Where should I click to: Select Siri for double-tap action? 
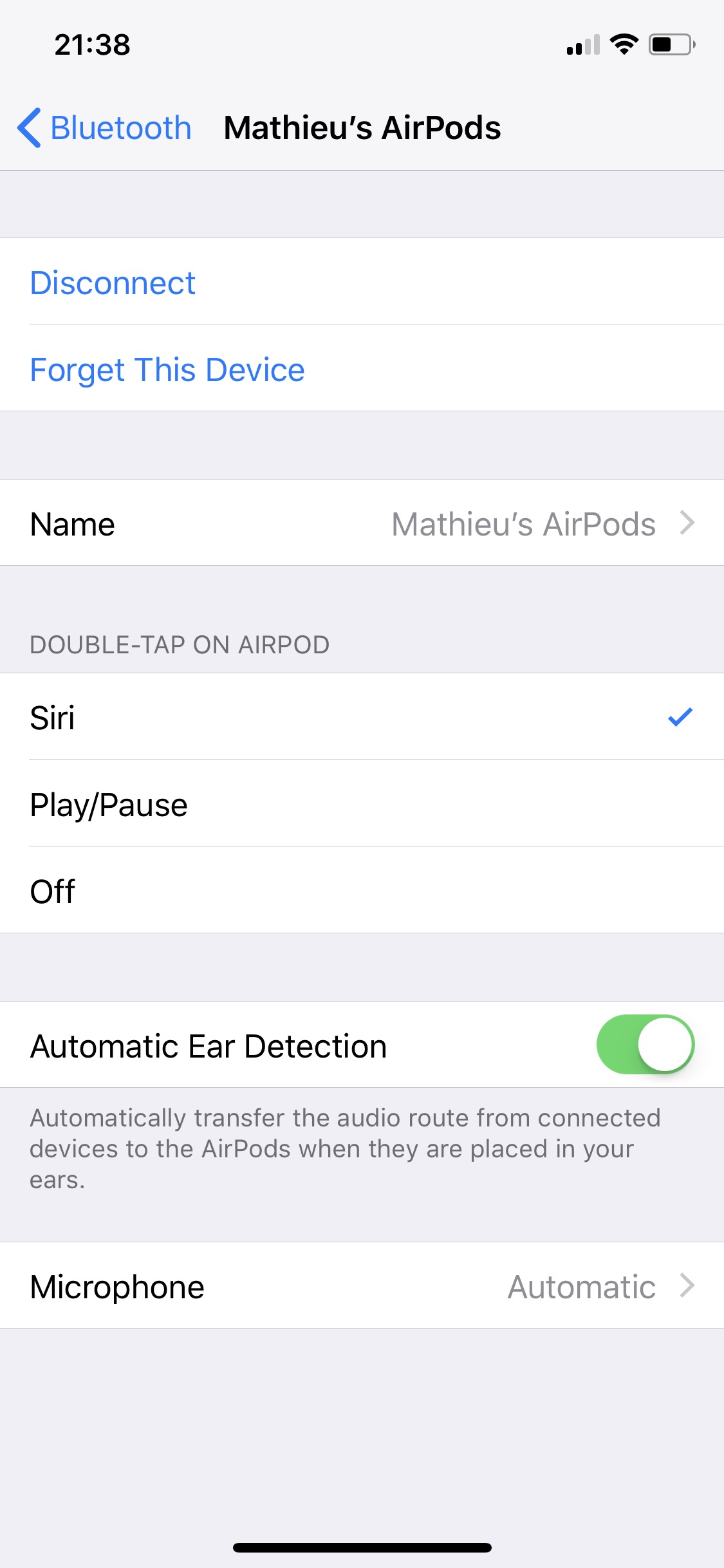pos(362,718)
